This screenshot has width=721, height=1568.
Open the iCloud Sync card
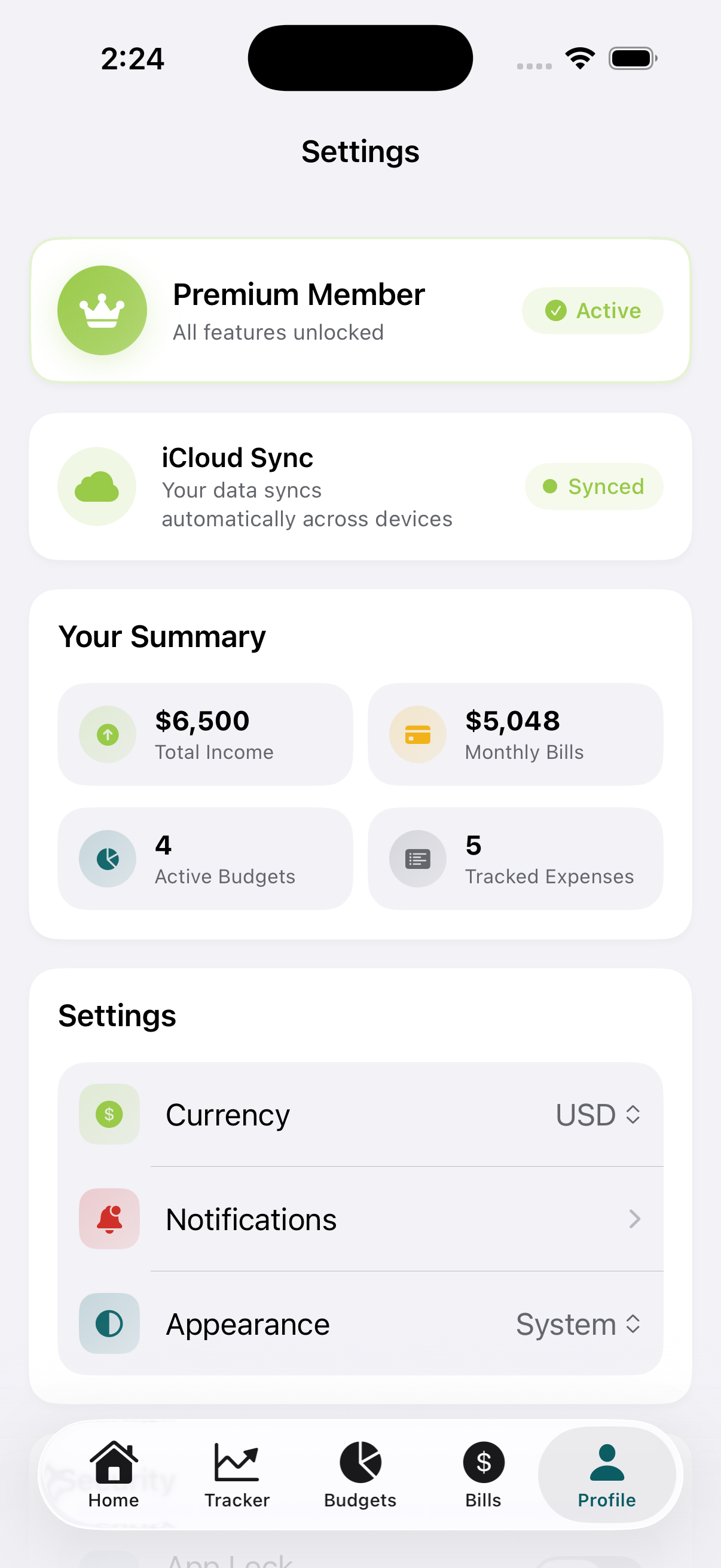pos(360,486)
